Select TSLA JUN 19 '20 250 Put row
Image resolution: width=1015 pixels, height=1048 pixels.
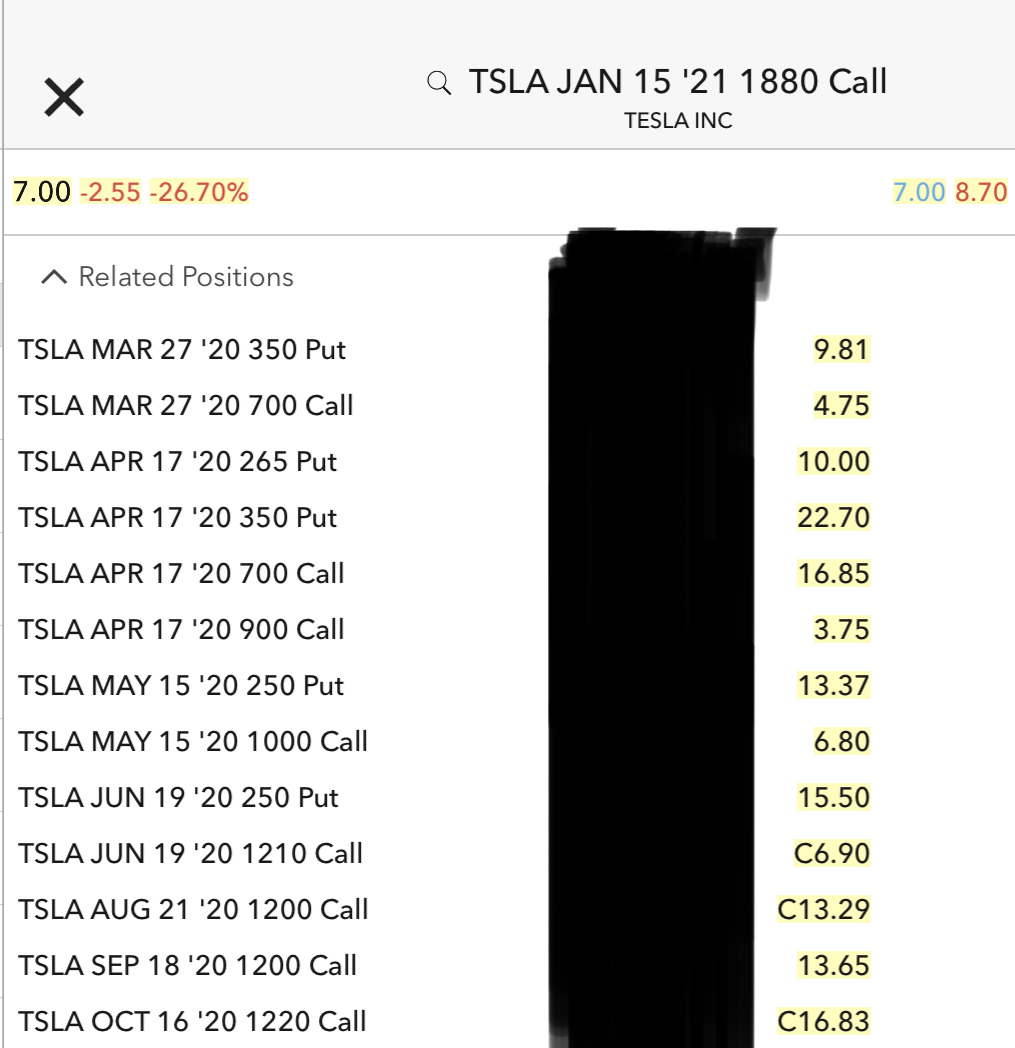(x=178, y=798)
